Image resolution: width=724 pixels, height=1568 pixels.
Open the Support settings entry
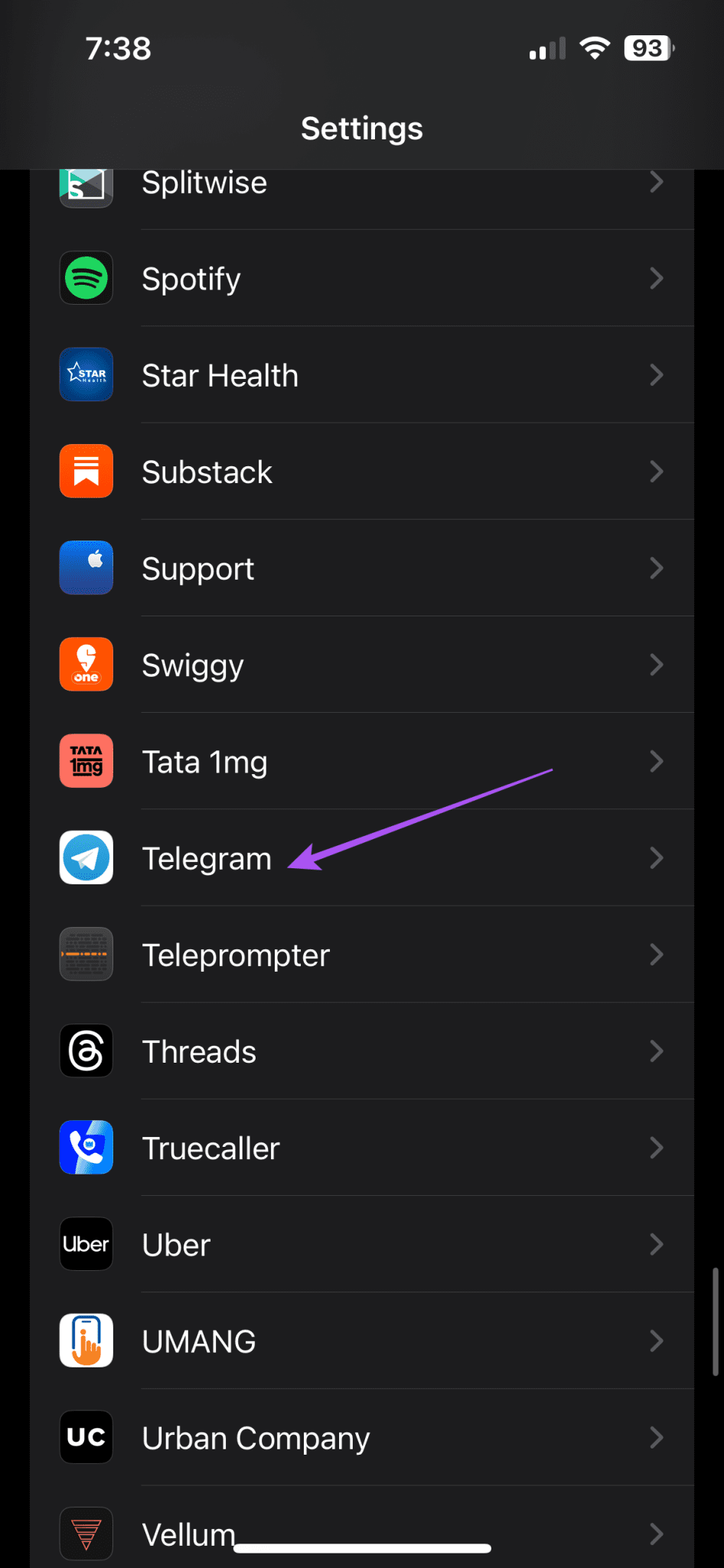361,567
